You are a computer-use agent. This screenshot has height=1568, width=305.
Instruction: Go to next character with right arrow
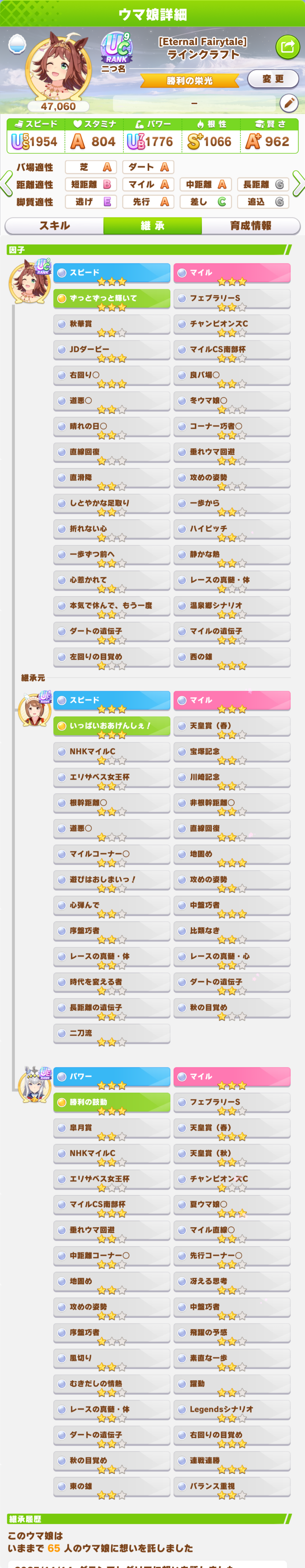(x=298, y=184)
